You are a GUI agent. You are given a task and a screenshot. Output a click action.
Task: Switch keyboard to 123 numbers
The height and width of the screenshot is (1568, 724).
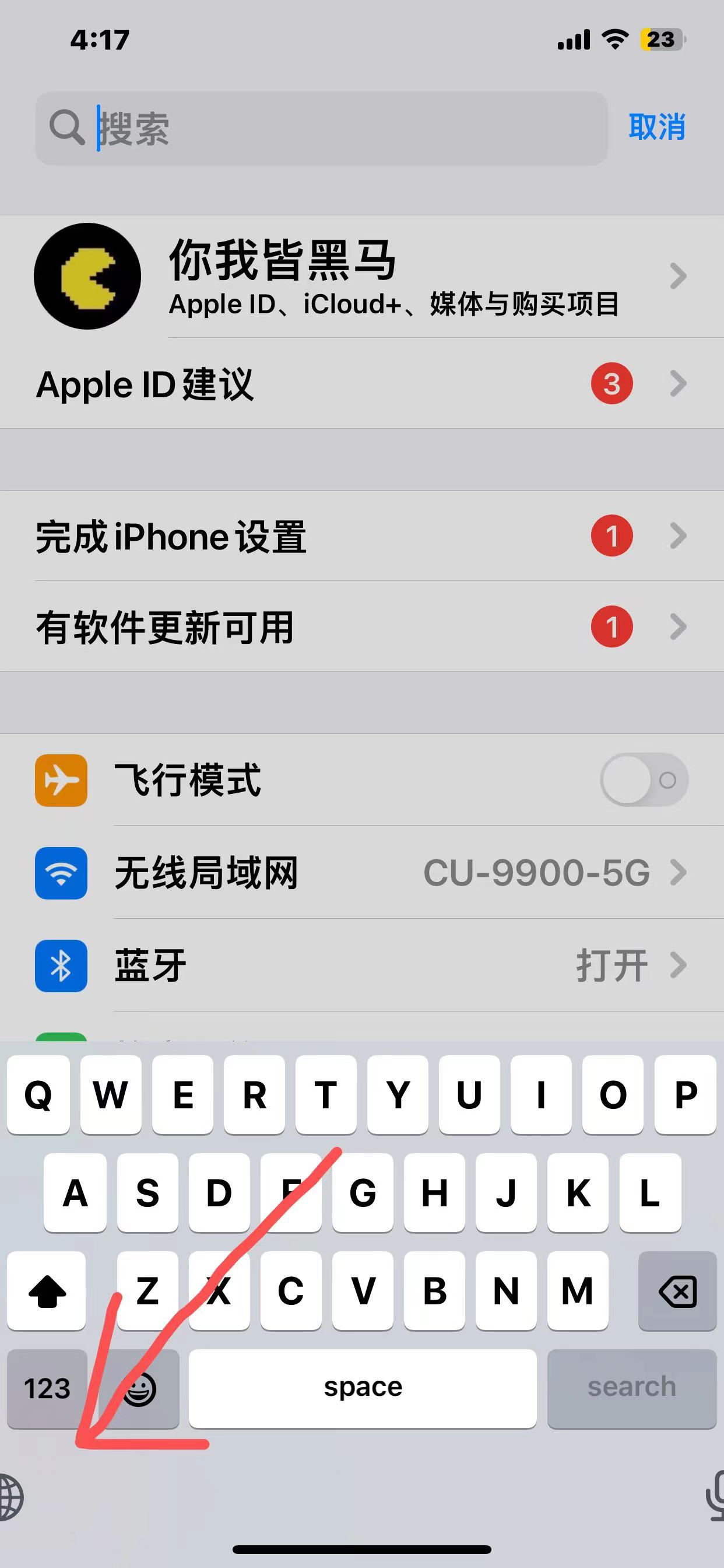pos(47,1388)
